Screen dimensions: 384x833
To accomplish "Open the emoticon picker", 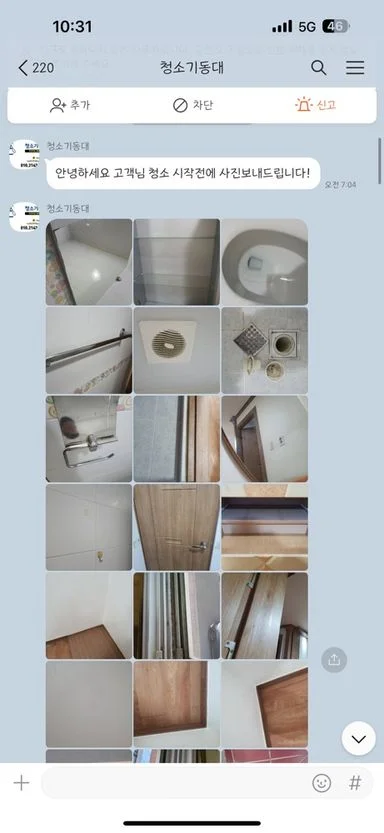I will 321,783.
